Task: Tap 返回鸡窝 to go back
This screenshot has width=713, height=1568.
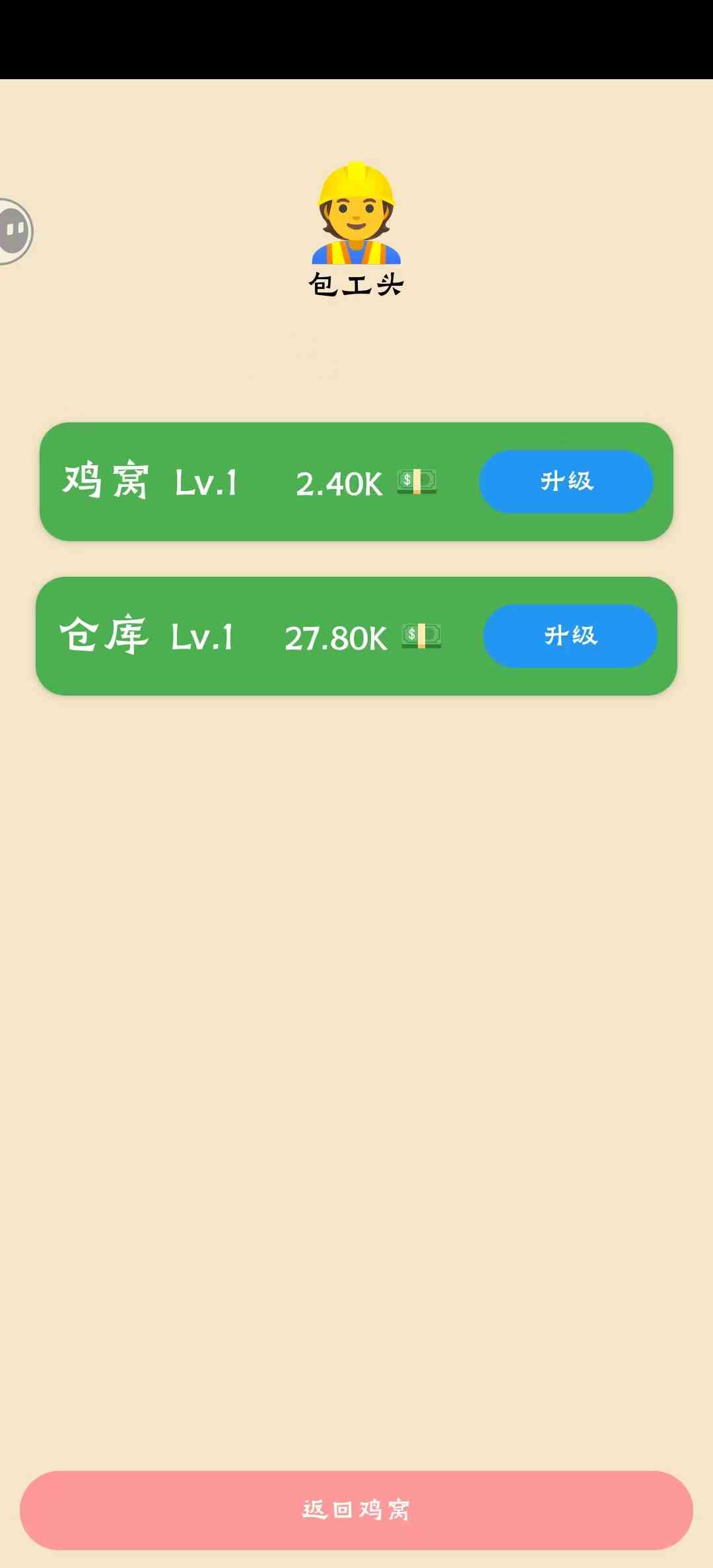Action: 356,1510
